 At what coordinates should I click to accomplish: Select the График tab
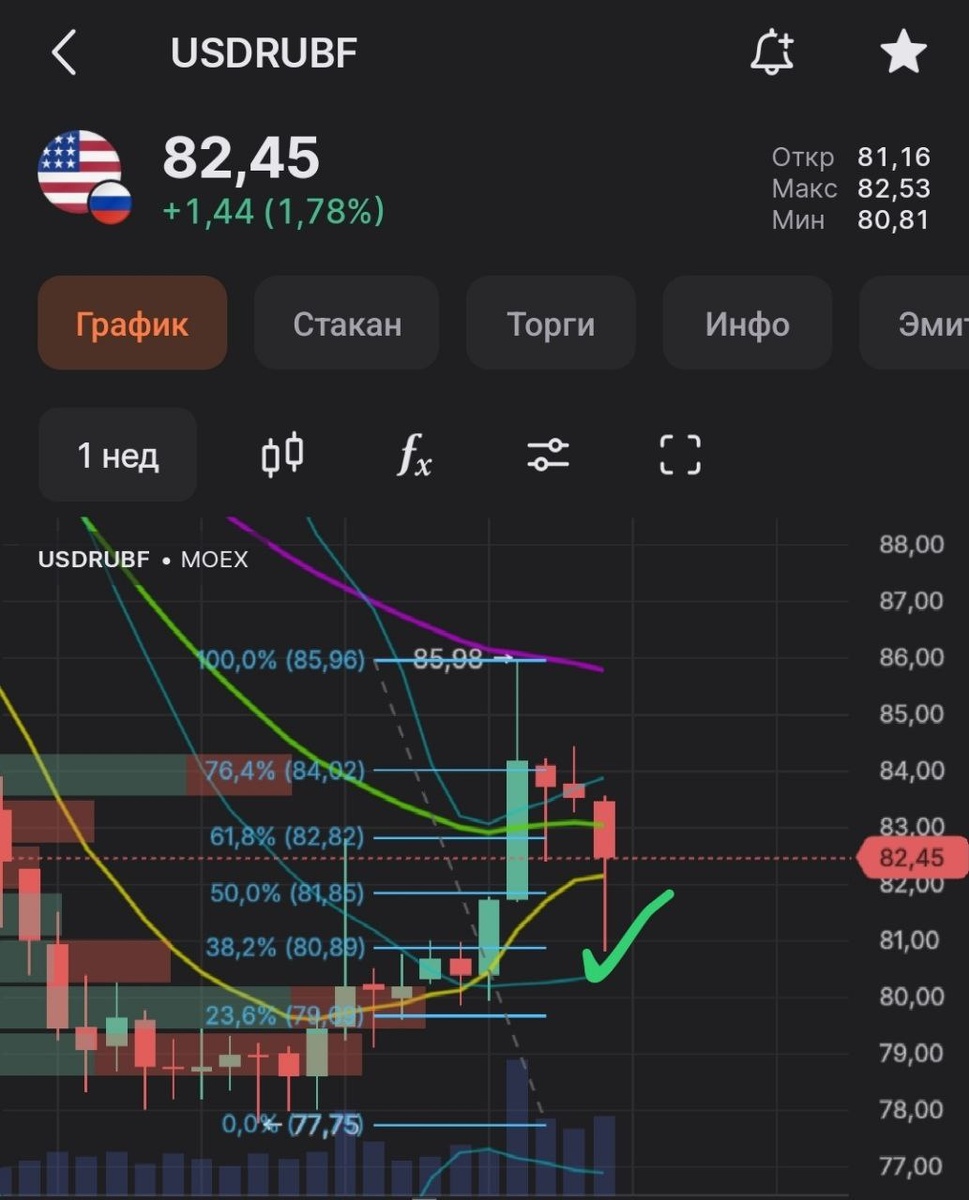(132, 324)
